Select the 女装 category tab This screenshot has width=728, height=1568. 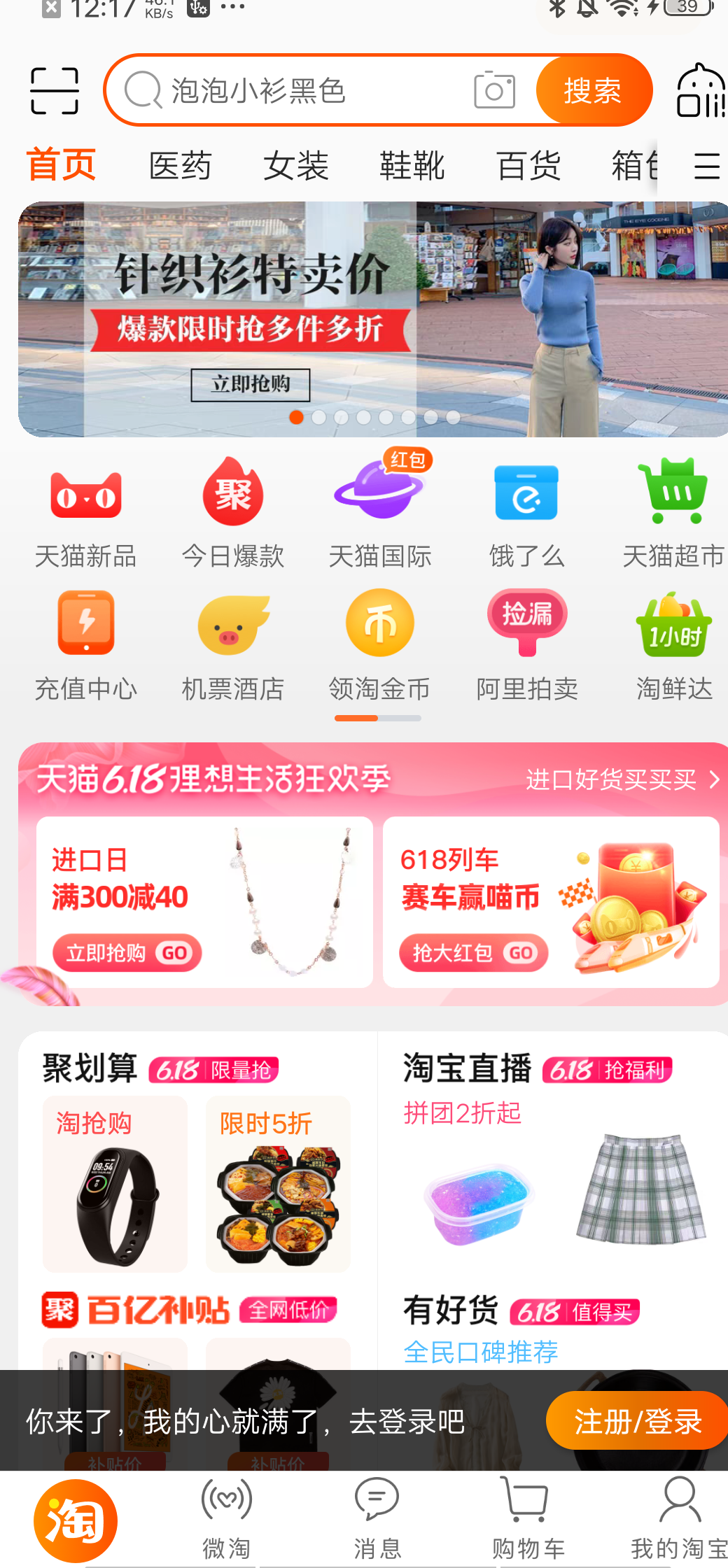295,167
